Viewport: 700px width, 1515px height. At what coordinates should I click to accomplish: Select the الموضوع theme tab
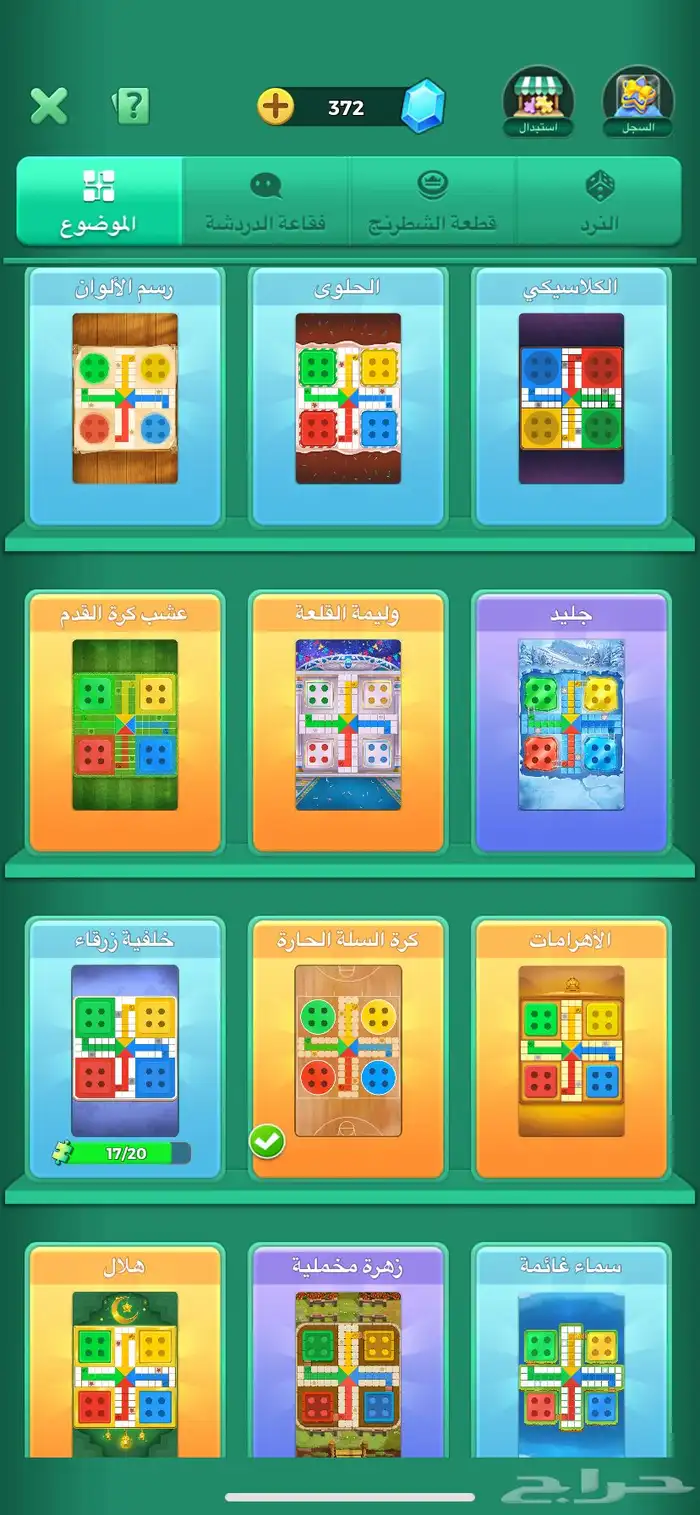98,201
